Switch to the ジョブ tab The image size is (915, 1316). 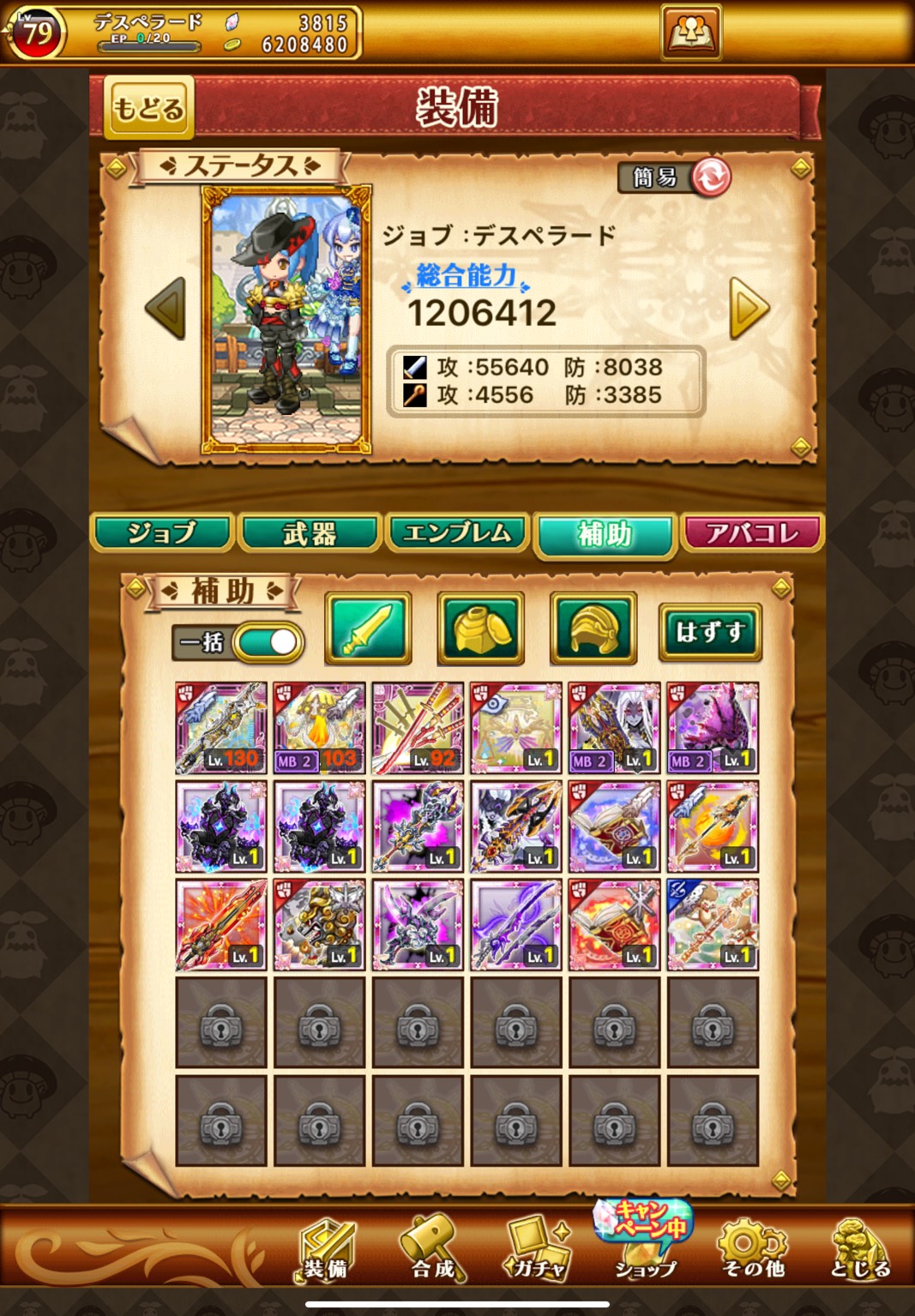[x=161, y=533]
